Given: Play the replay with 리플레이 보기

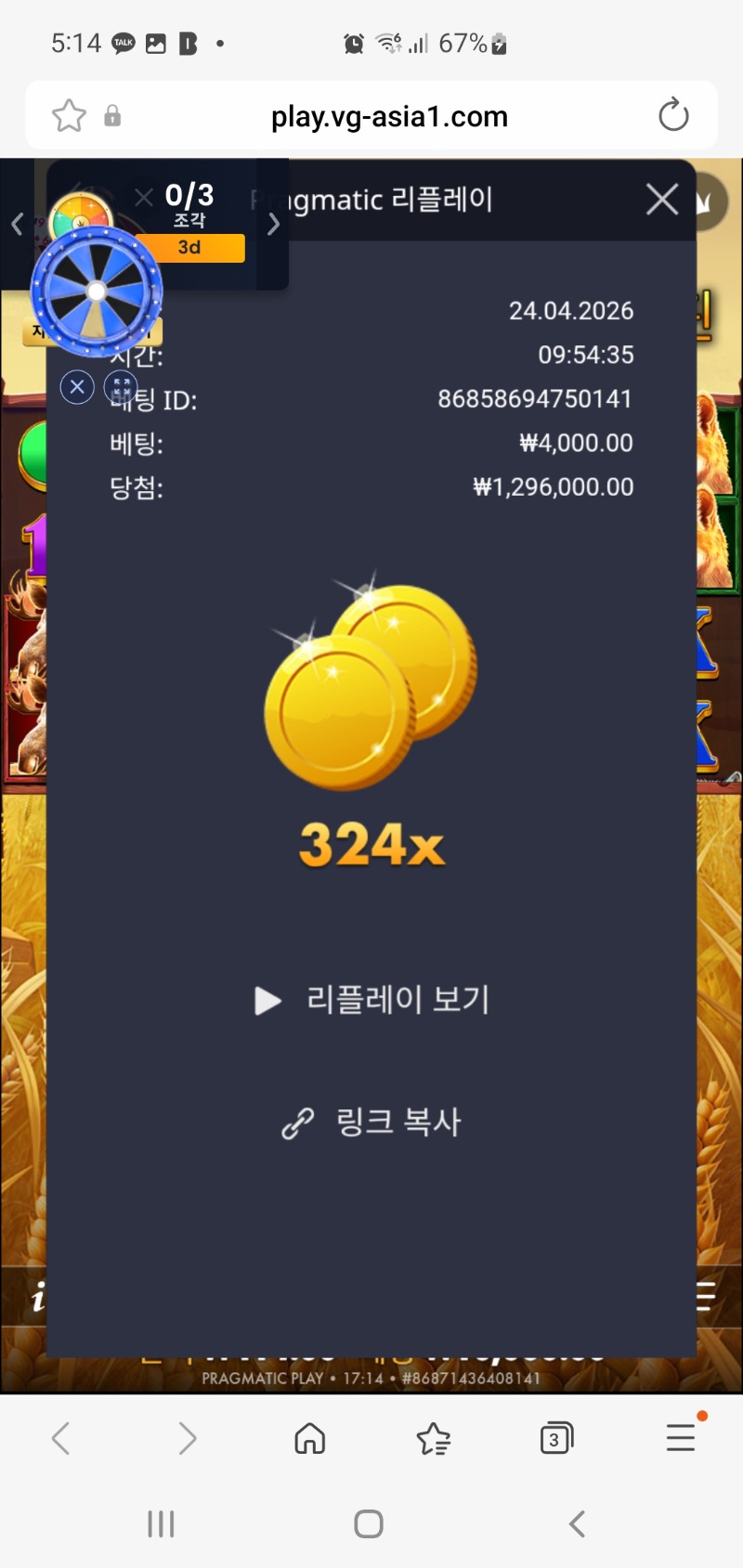Looking at the screenshot, I should coord(371,1000).
